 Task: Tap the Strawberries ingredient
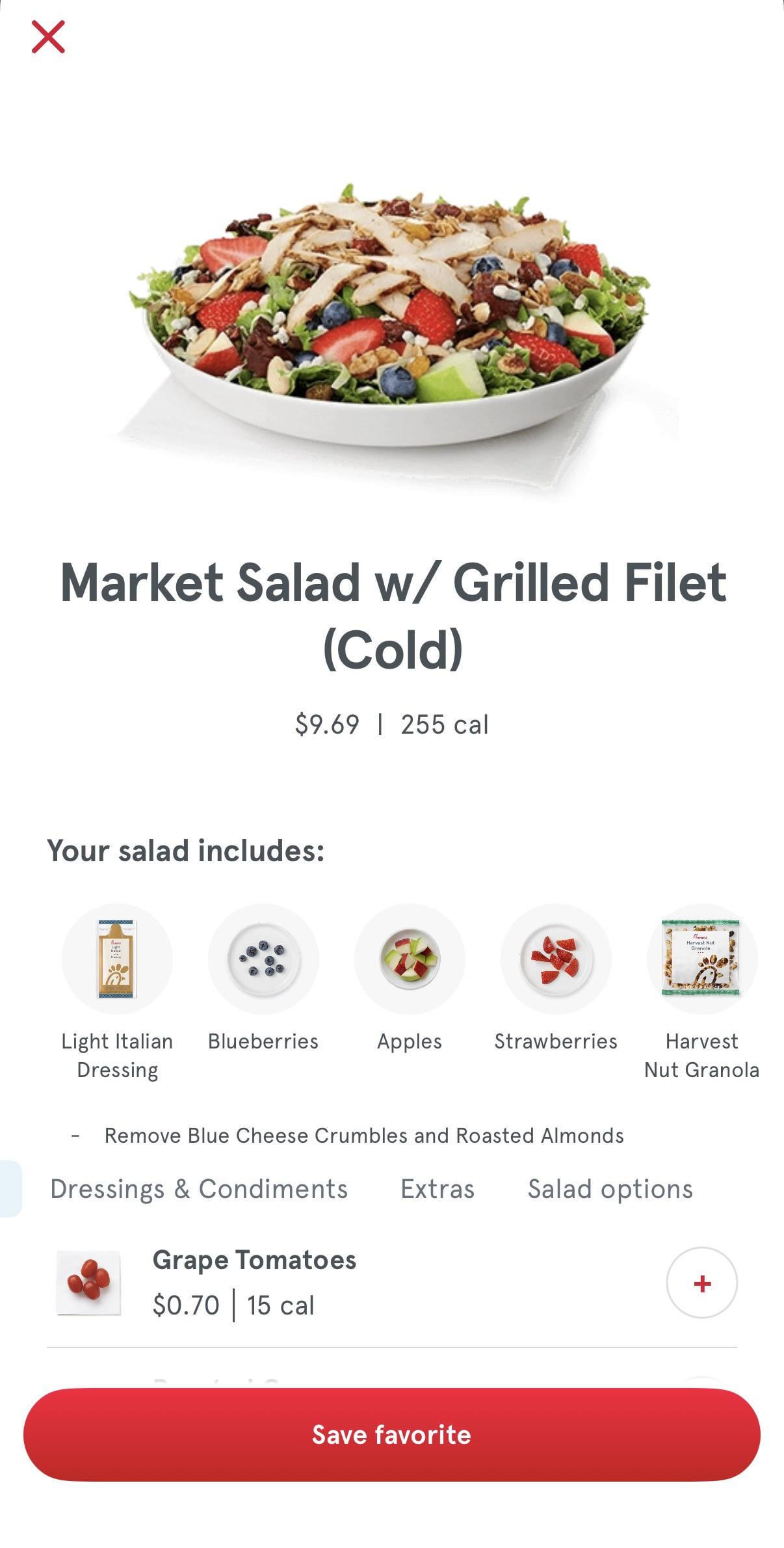556,959
